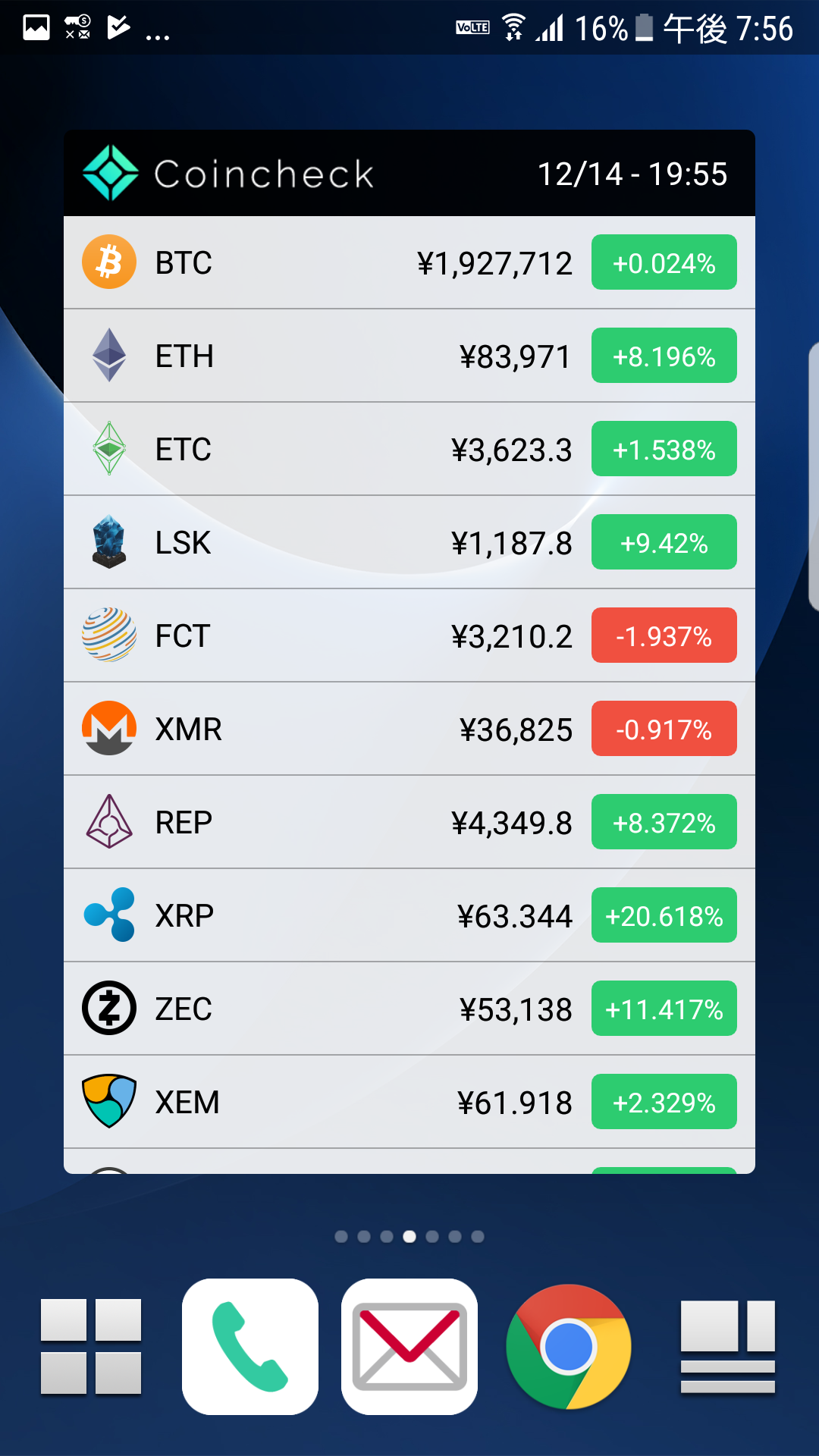Open the ZEC price row

click(x=409, y=1009)
